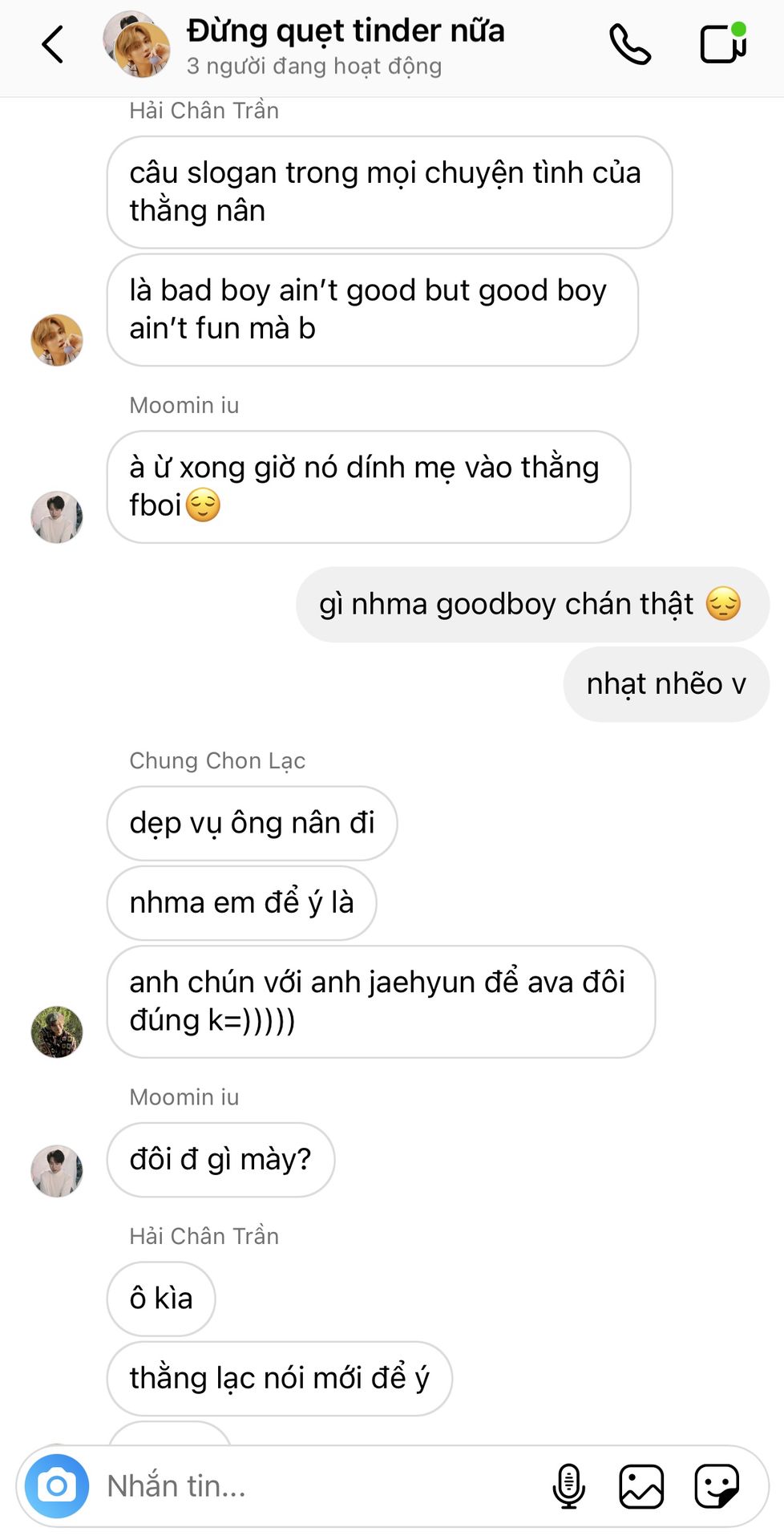Start a video call with the group

[723, 43]
